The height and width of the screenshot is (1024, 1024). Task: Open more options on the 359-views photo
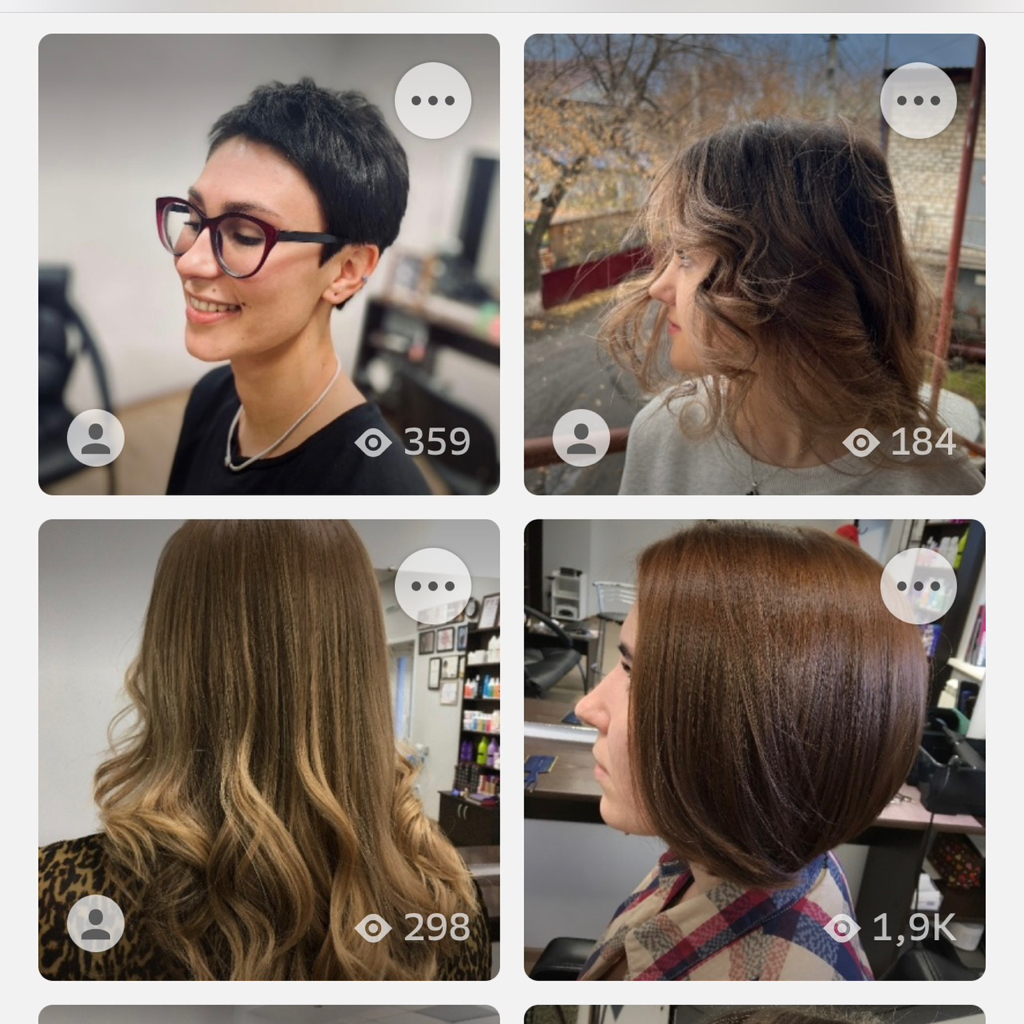coord(432,101)
